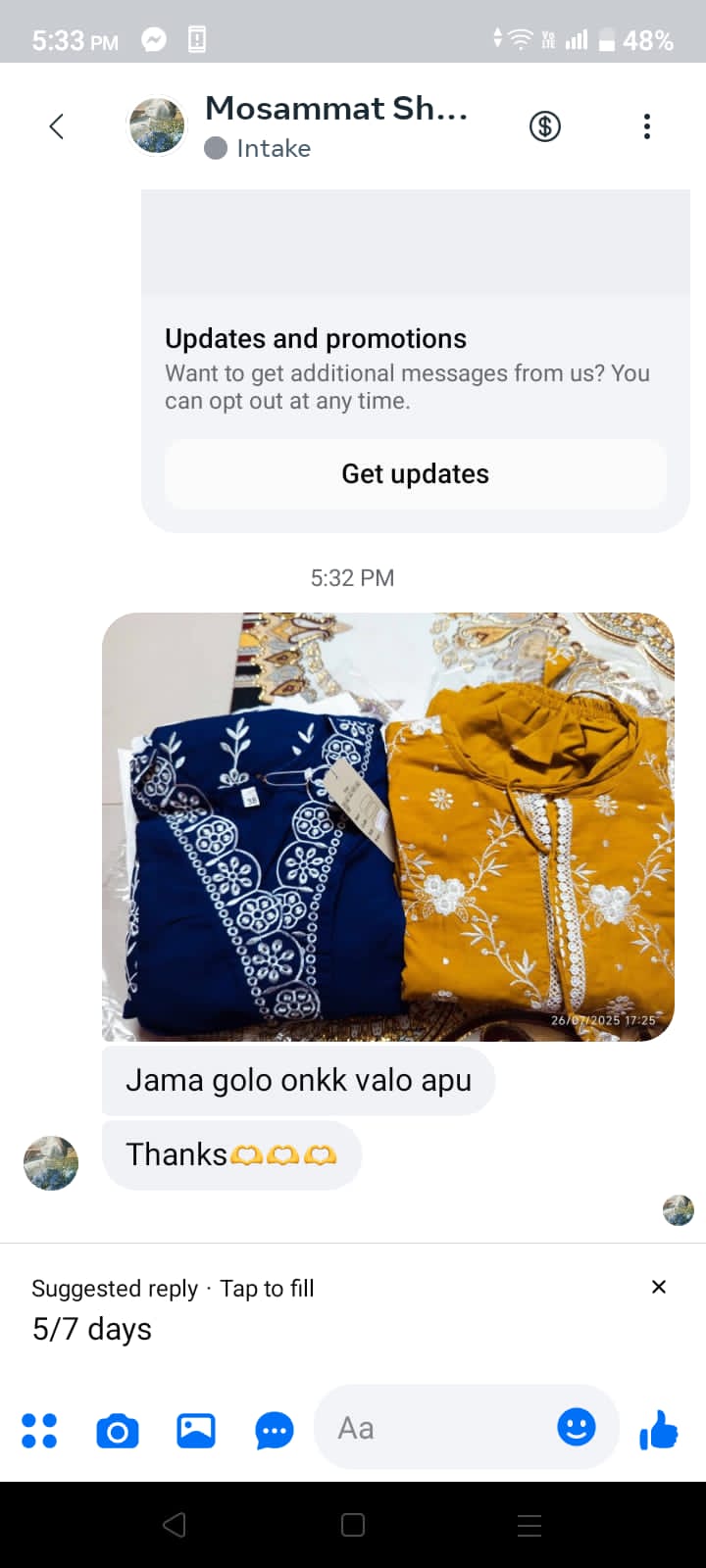Tap the Get updates button
Screen dimensions: 706x1568
pos(415,474)
